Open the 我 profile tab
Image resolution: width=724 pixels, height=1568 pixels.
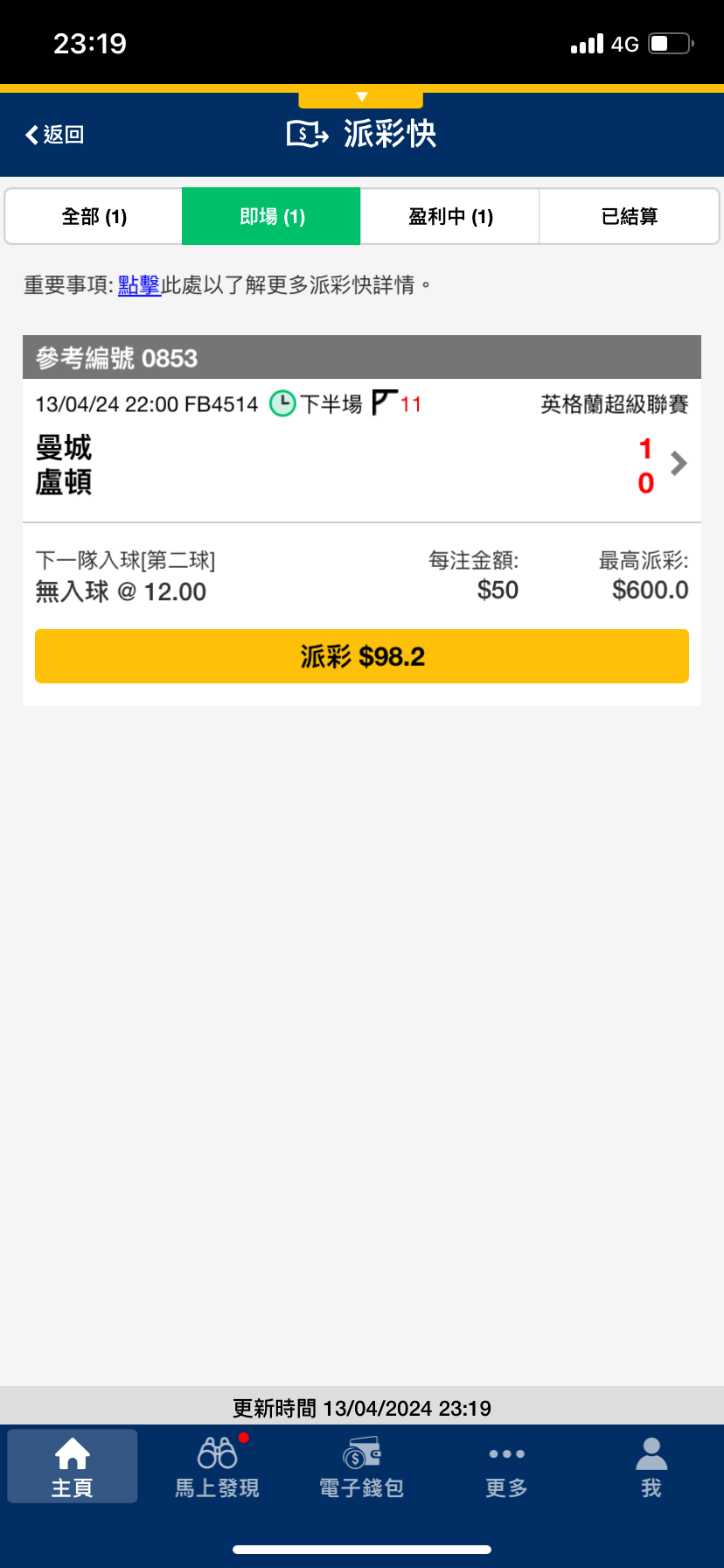(651, 1466)
